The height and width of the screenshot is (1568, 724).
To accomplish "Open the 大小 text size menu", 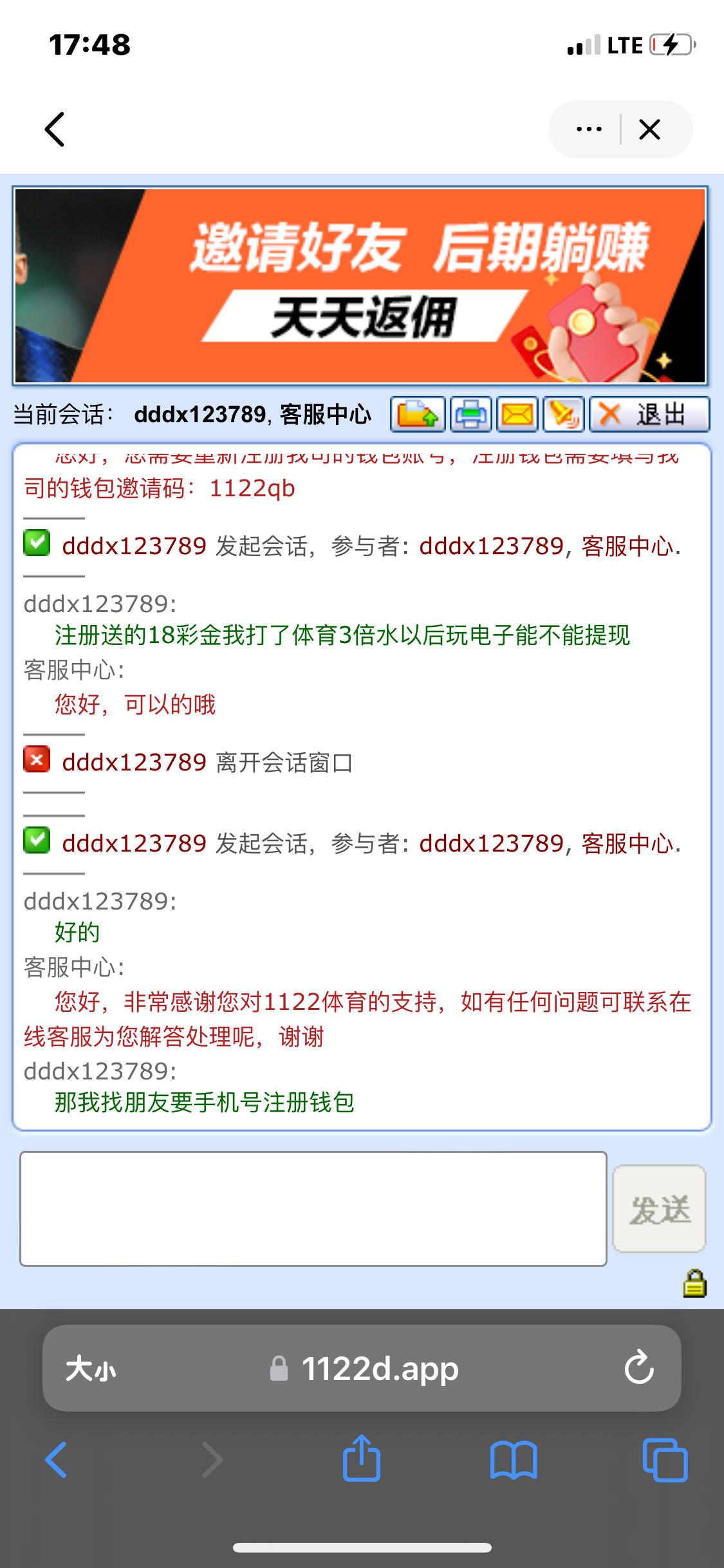I will (91, 1368).
